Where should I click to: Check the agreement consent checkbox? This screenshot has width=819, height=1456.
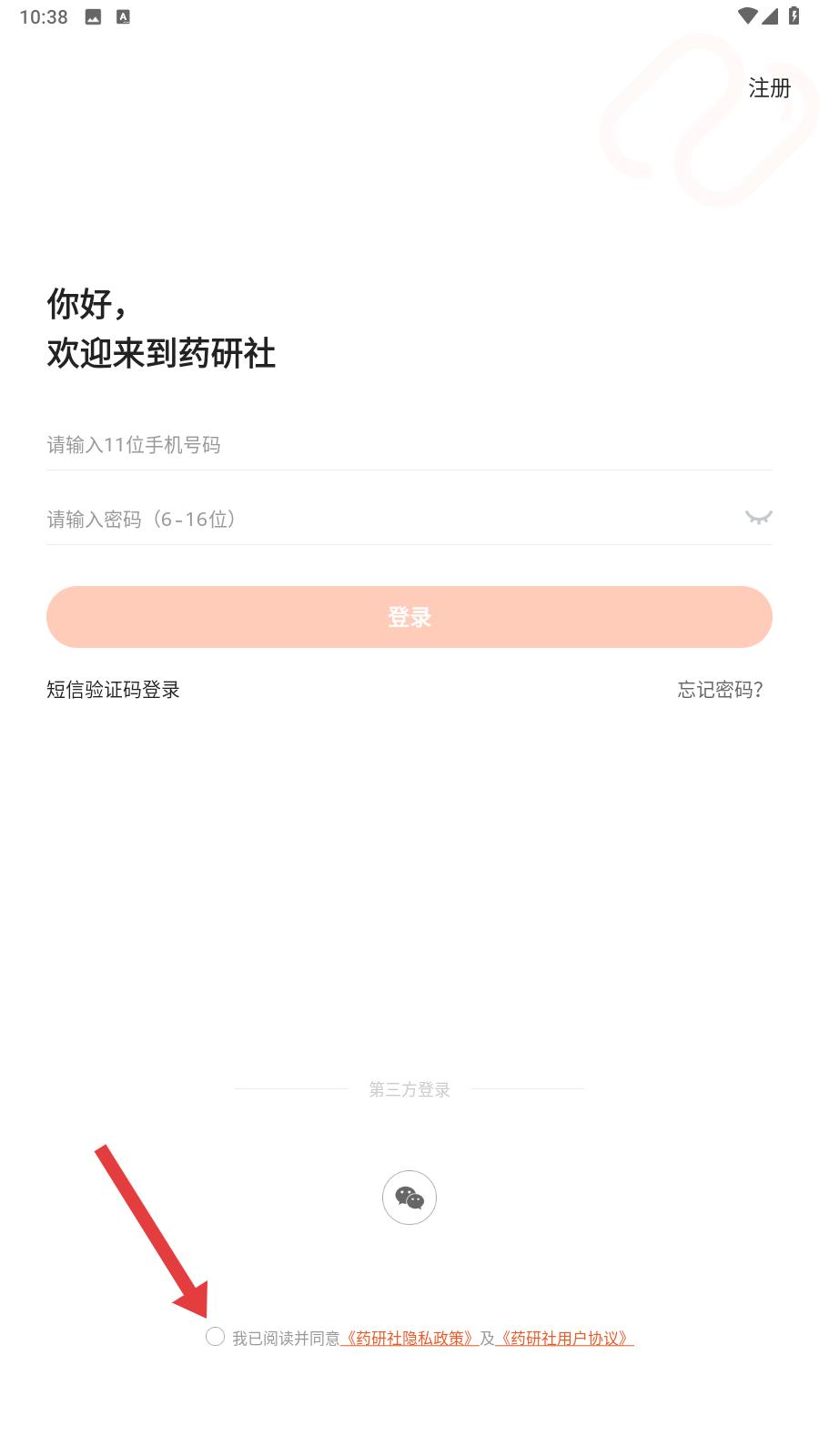tap(215, 1337)
